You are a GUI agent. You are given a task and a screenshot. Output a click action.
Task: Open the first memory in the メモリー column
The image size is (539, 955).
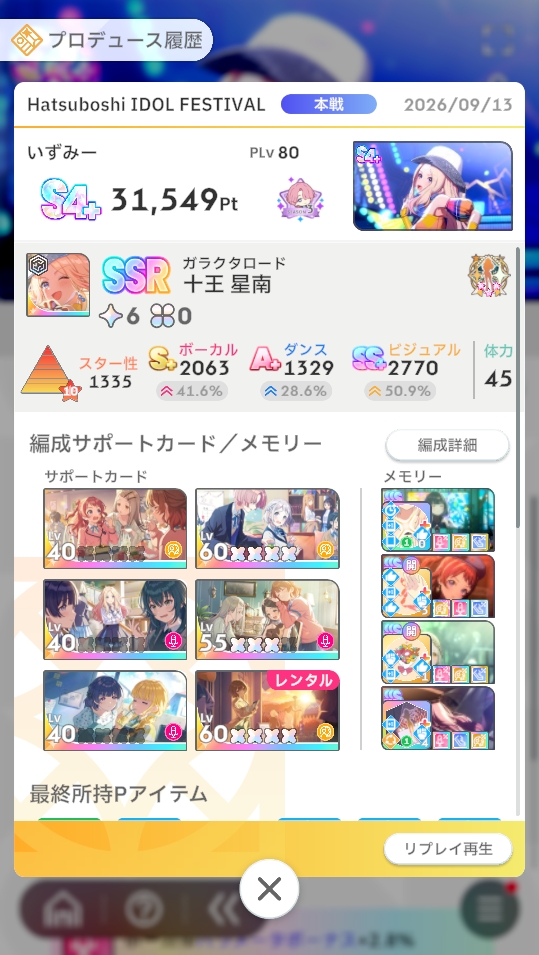(438, 520)
